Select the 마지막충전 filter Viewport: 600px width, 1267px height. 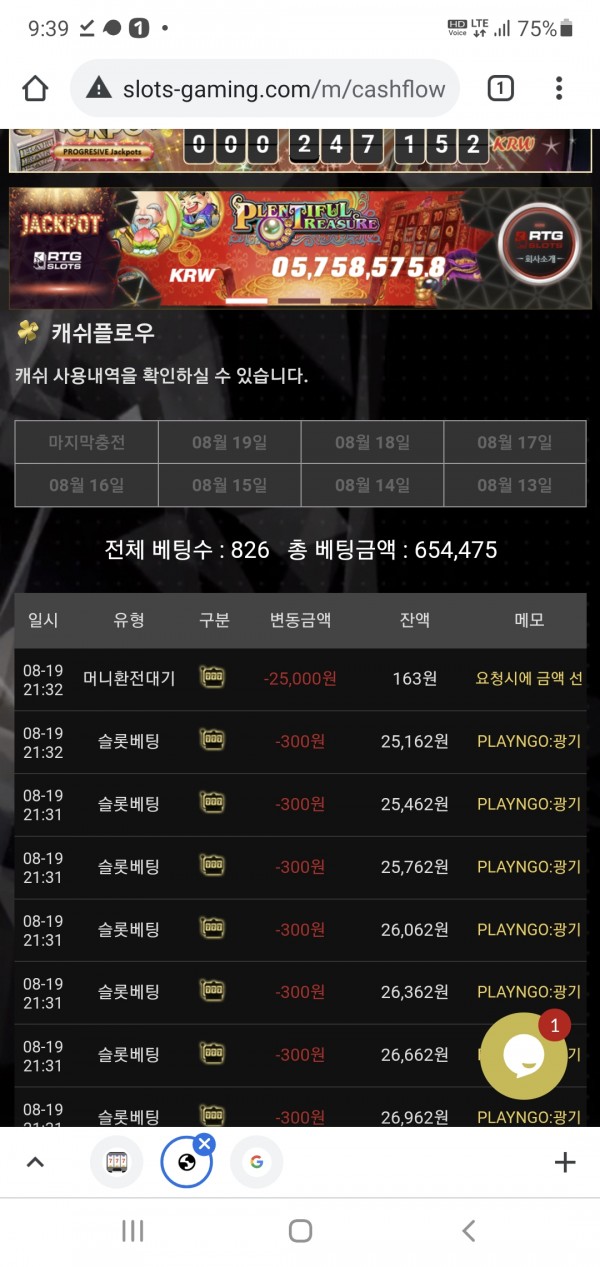[x=87, y=442]
